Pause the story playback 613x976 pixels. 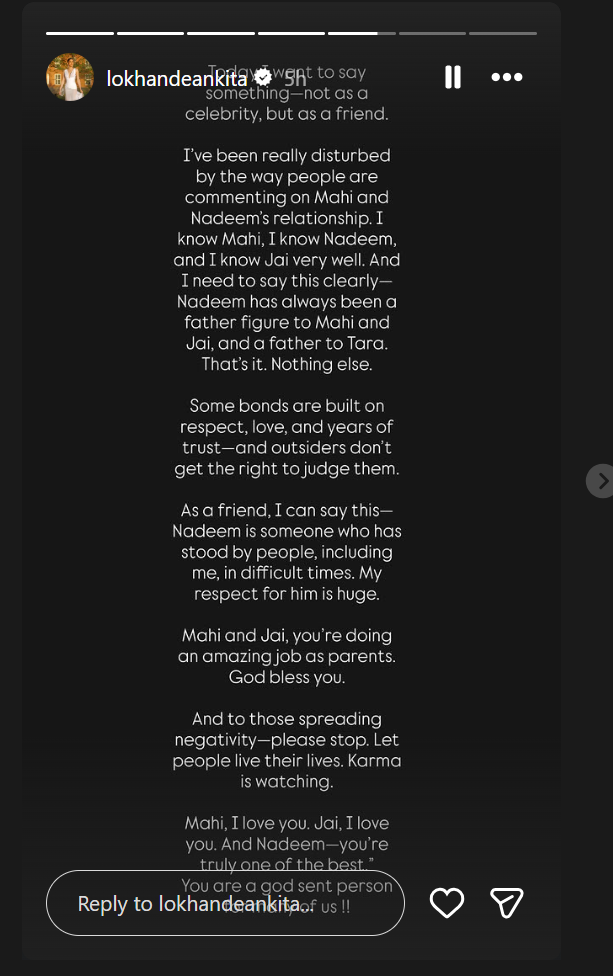point(453,77)
